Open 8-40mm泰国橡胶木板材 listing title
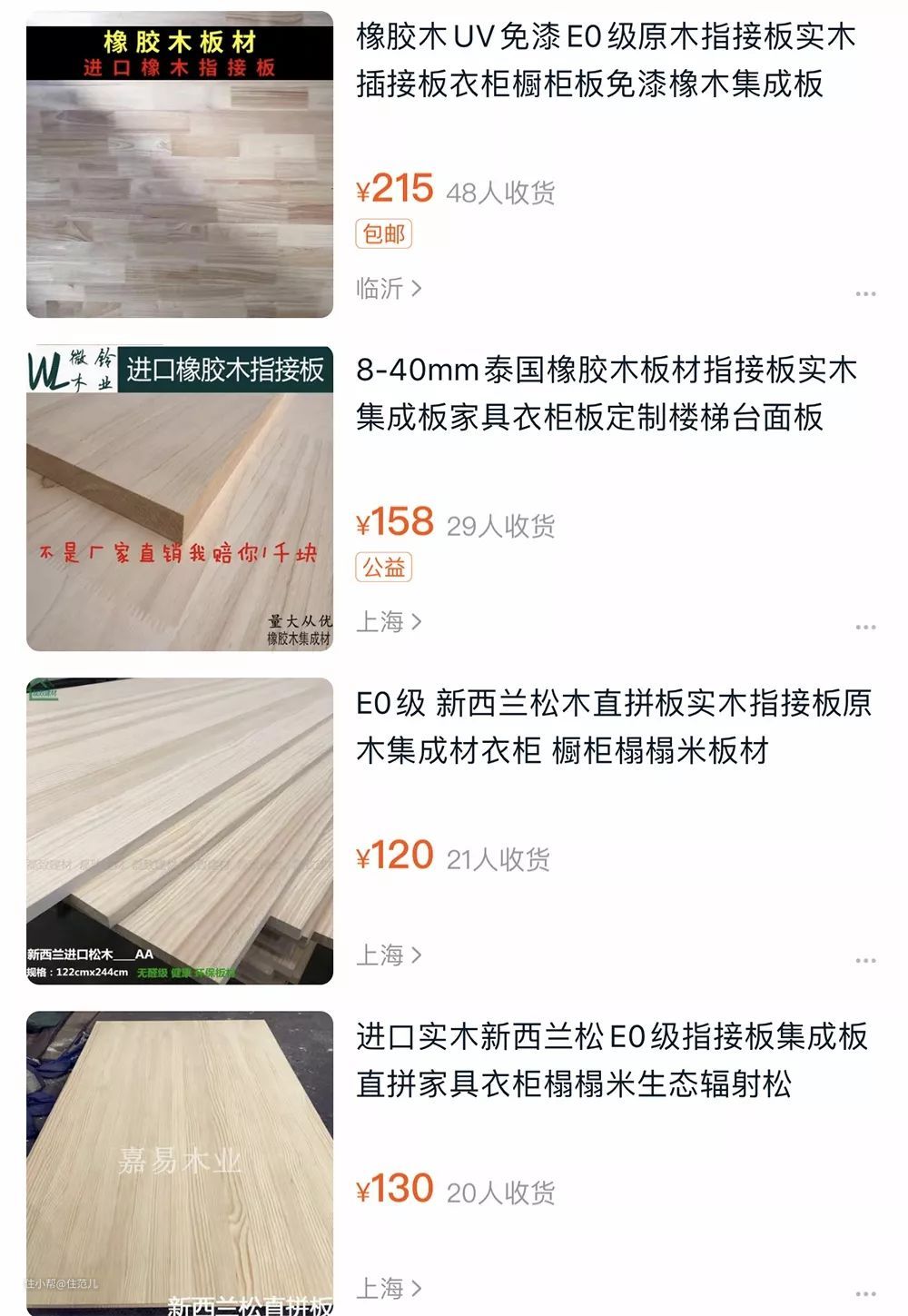 pos(606,393)
